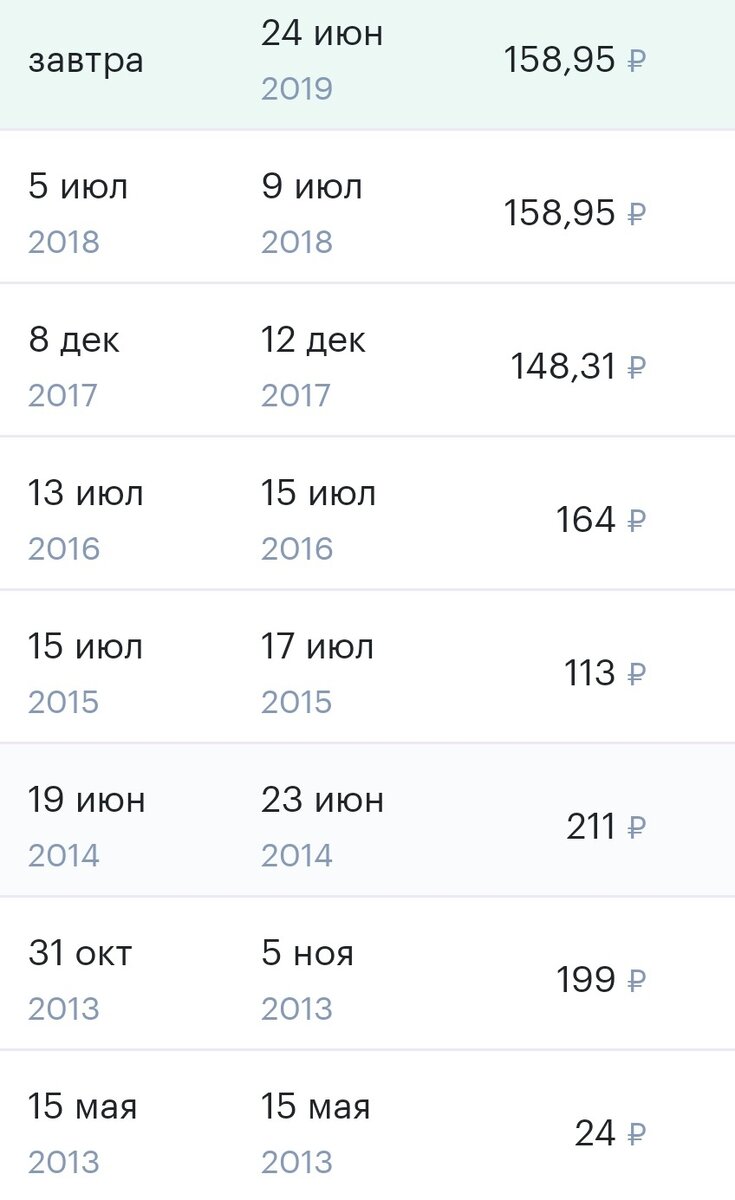The width and height of the screenshot is (735, 1200).
Task: Select the 19 июн 2014 departure date
Action: coord(85,821)
